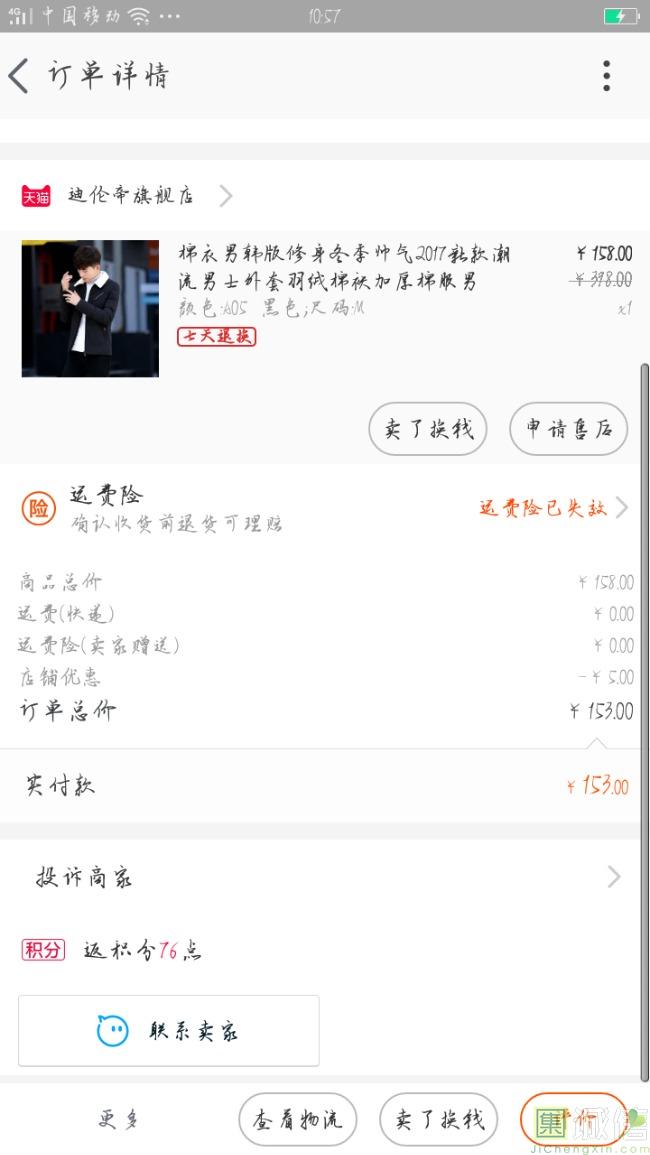View the 棉衣 jacket product details

click(343, 267)
